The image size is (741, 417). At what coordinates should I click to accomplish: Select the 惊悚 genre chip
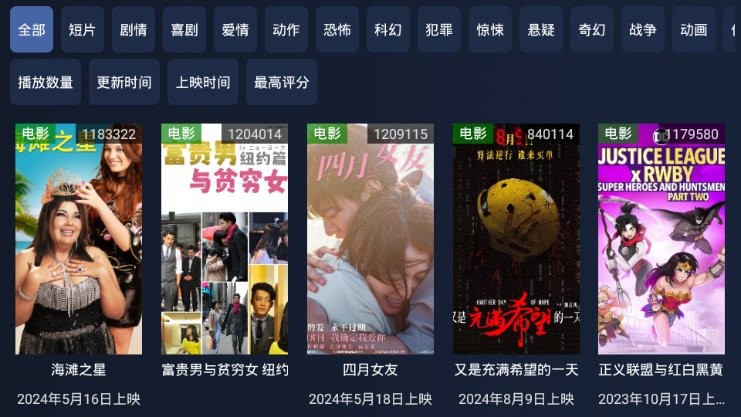tap(490, 29)
